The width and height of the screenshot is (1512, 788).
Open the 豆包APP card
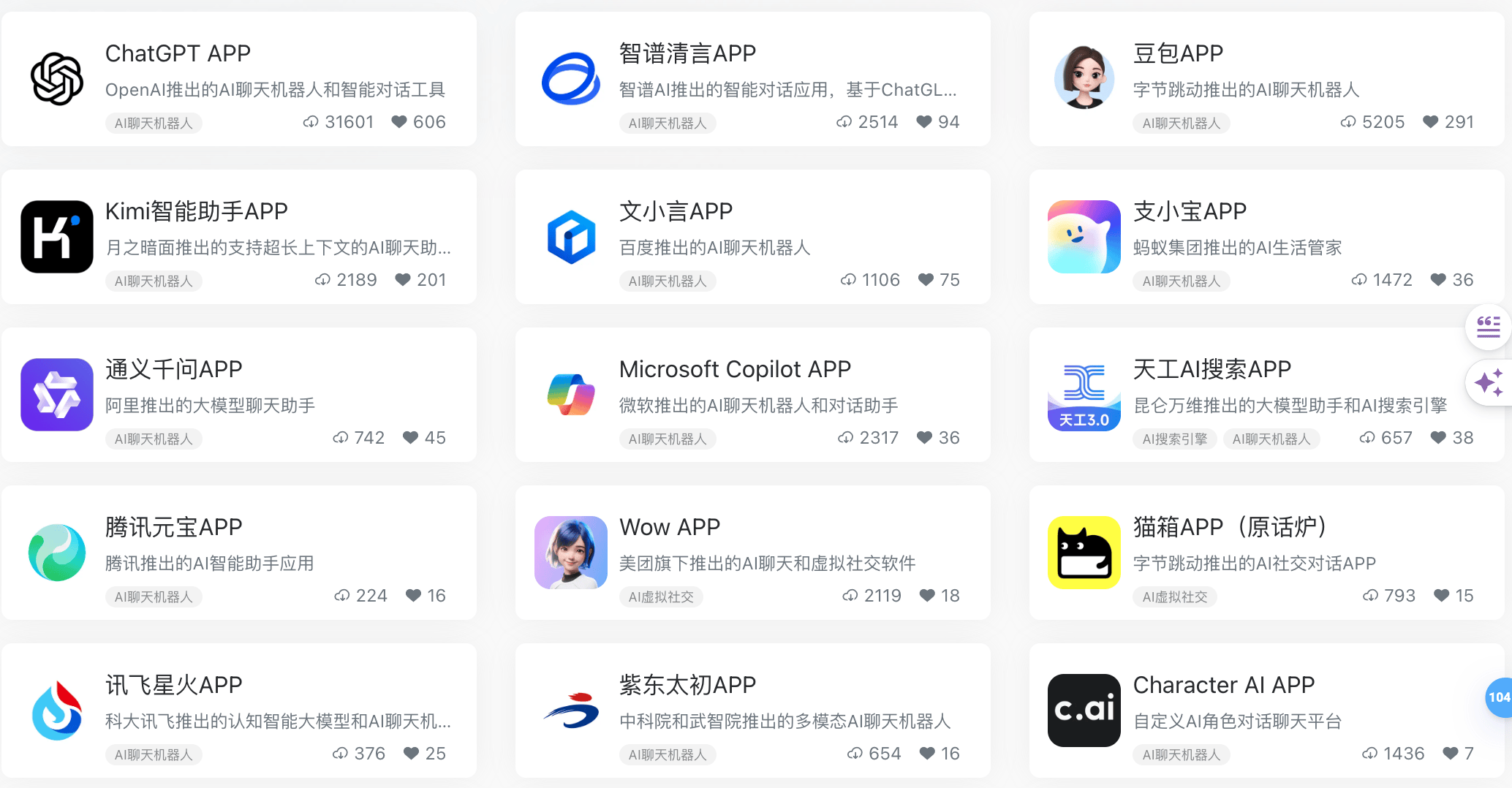tap(1177, 54)
